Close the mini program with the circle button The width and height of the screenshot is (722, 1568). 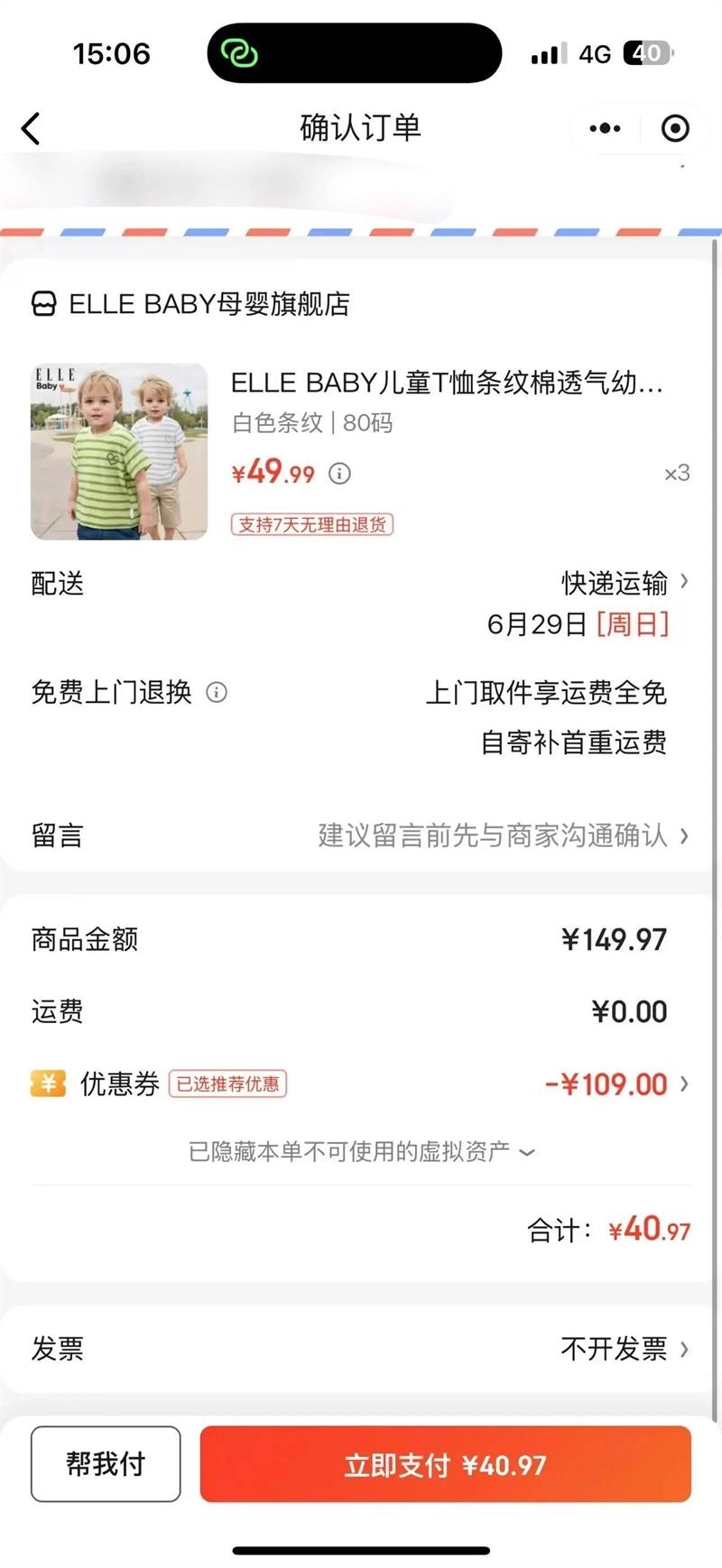675,129
